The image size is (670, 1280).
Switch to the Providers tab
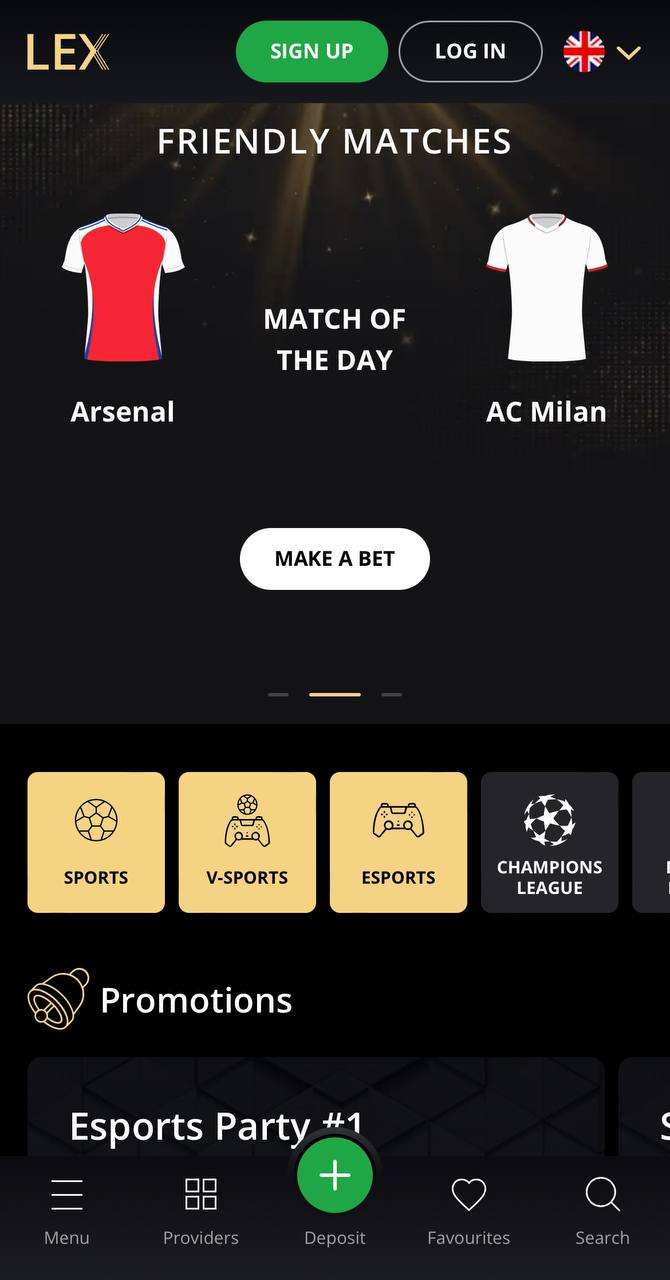(201, 1212)
